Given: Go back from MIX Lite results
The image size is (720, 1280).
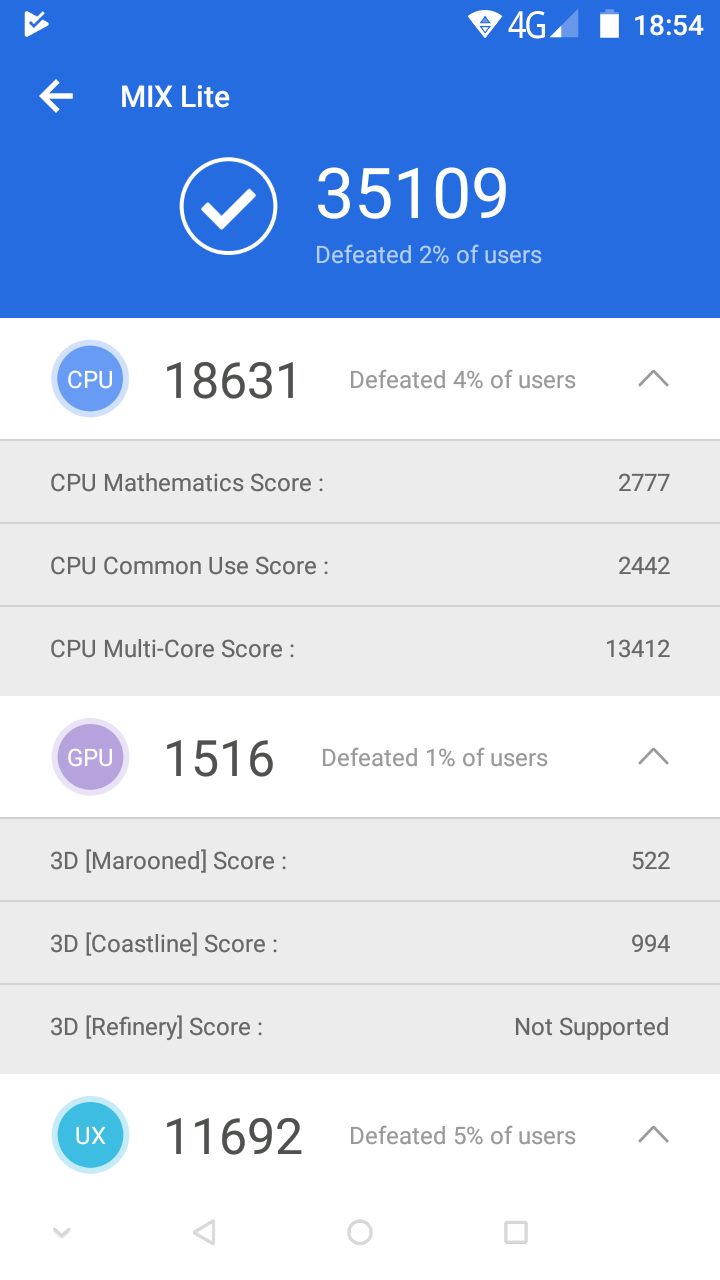Looking at the screenshot, I should tap(57, 97).
